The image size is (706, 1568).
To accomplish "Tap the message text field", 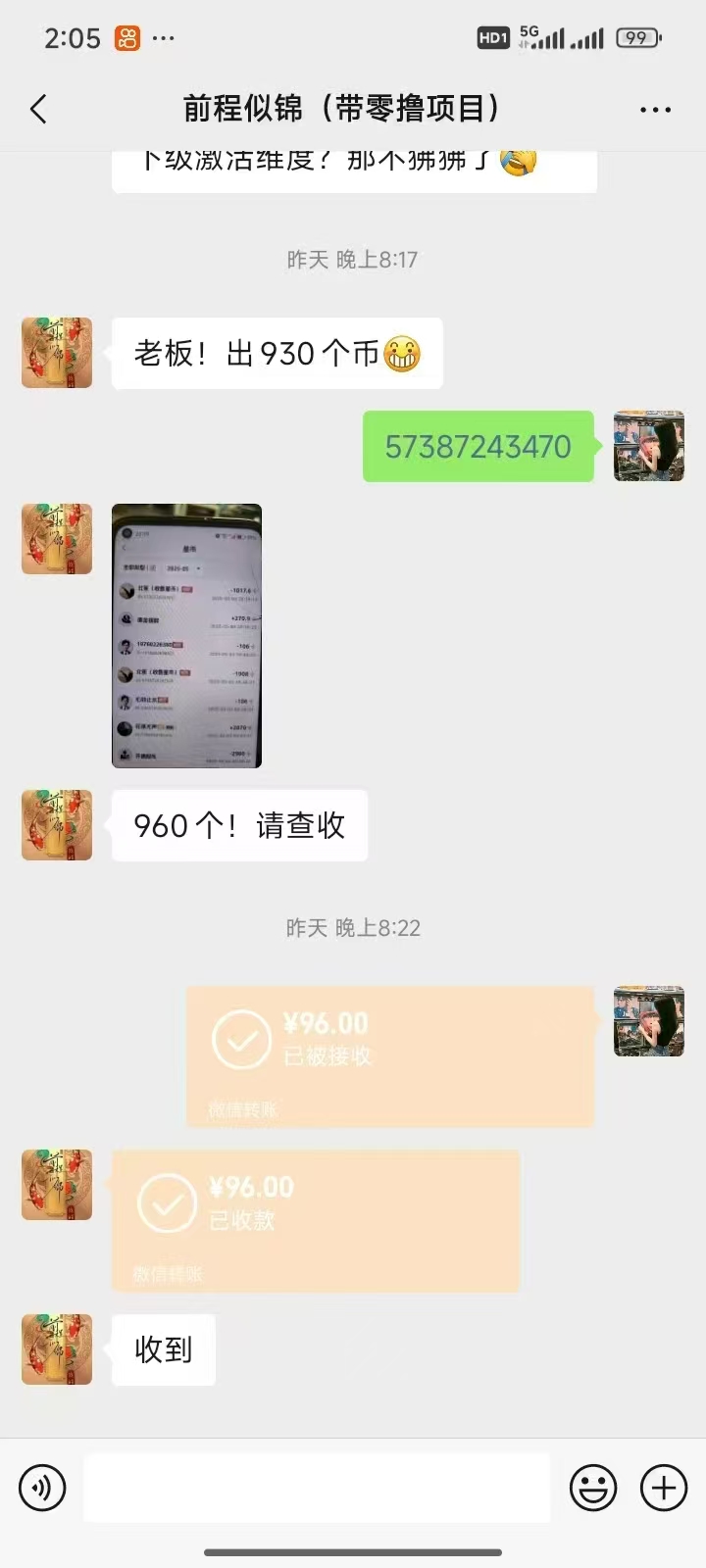I will pos(317,1488).
